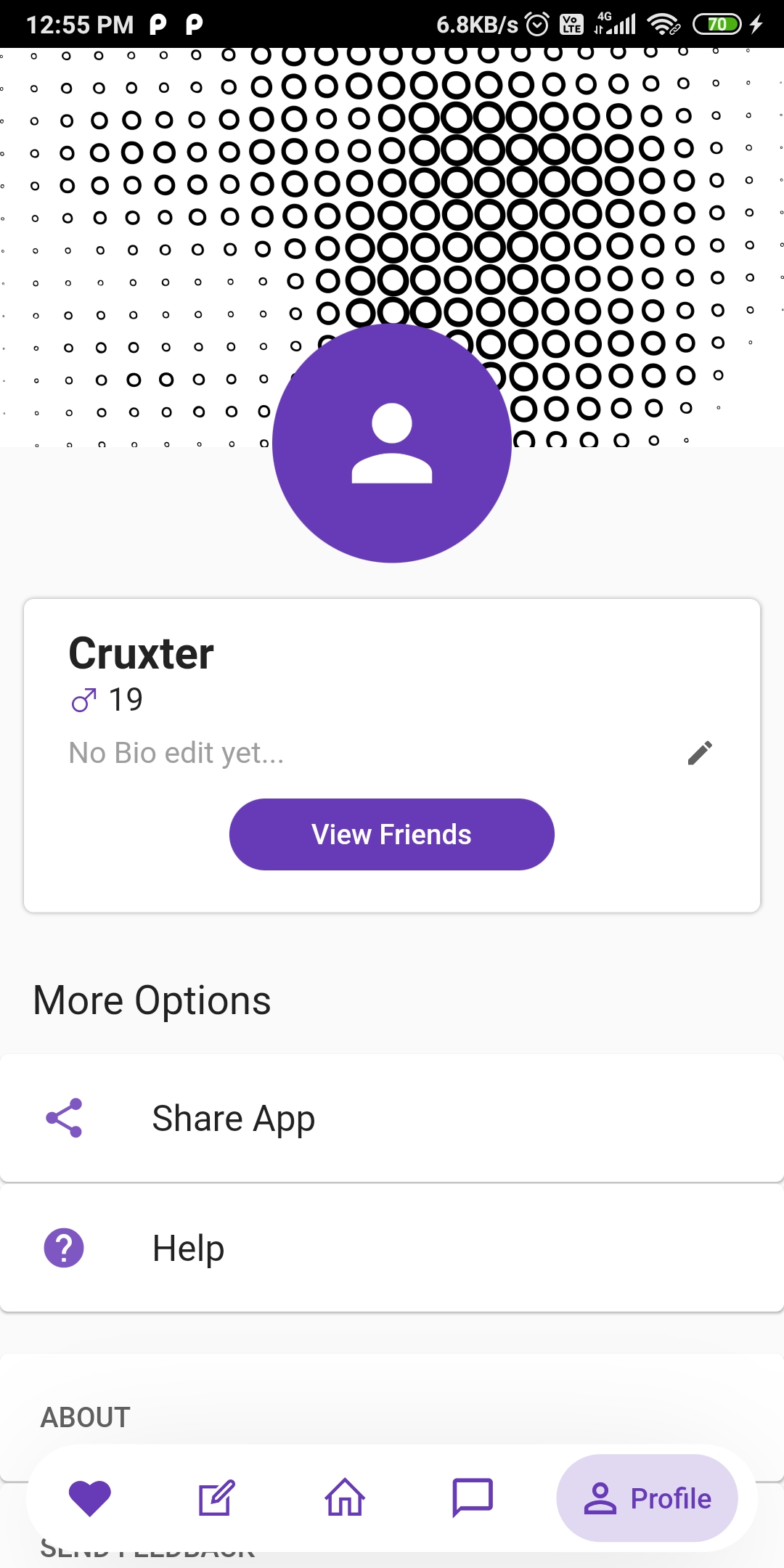The height and width of the screenshot is (1568, 784).
Task: Select the heart icon in bottom navigation
Action: 90,1498
